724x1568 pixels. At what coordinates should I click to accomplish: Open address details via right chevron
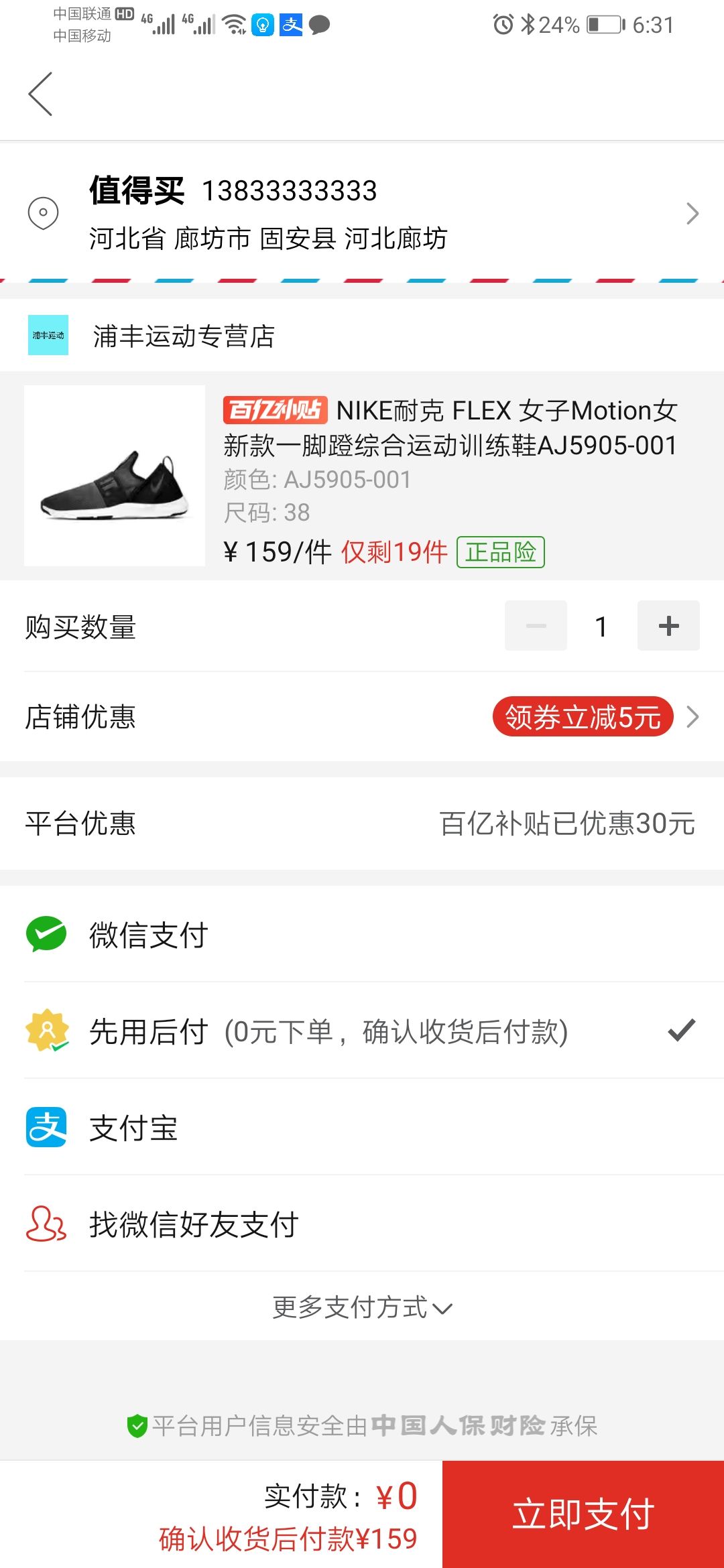(693, 213)
